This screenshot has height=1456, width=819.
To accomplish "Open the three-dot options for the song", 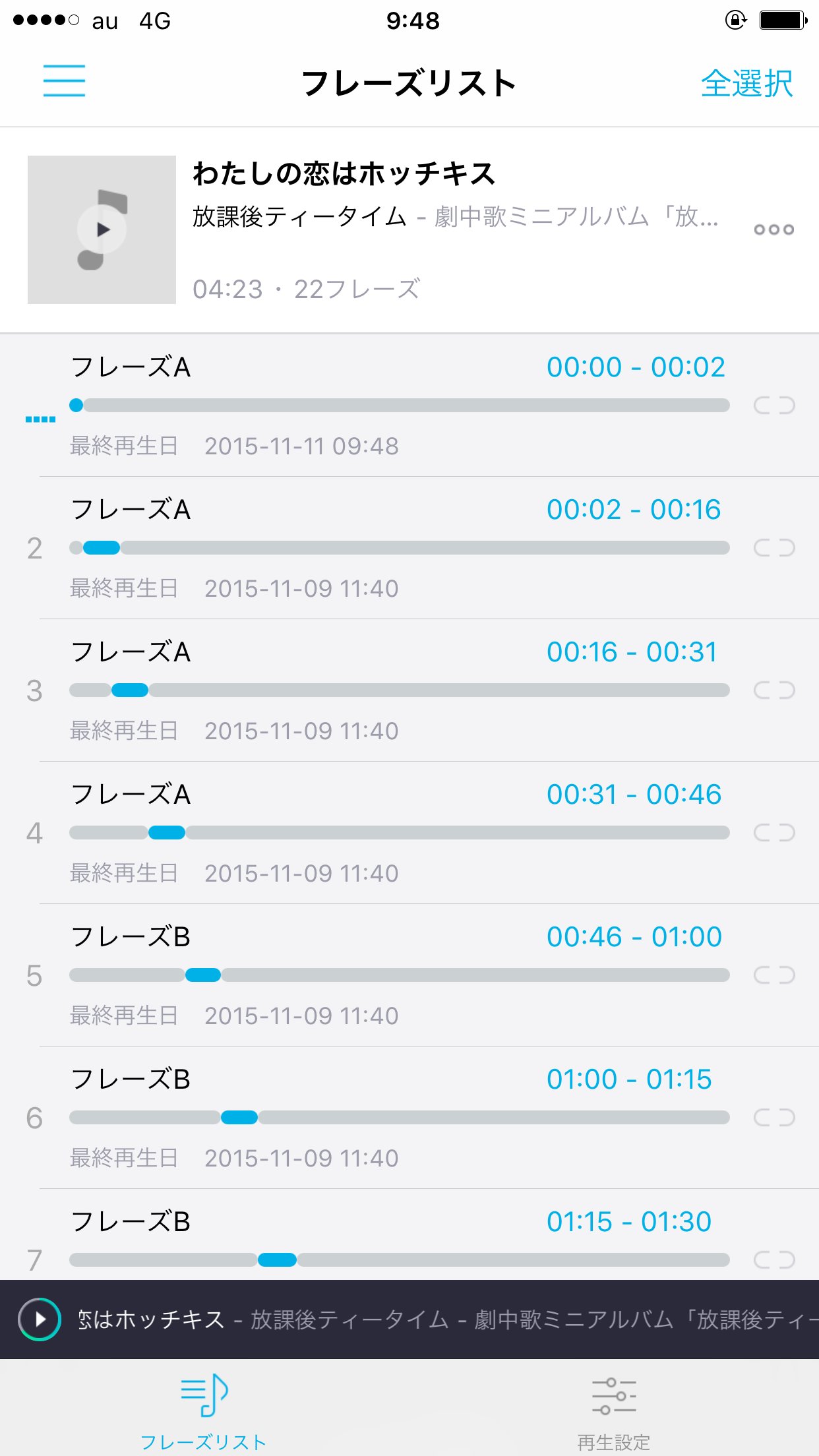I will (x=773, y=229).
